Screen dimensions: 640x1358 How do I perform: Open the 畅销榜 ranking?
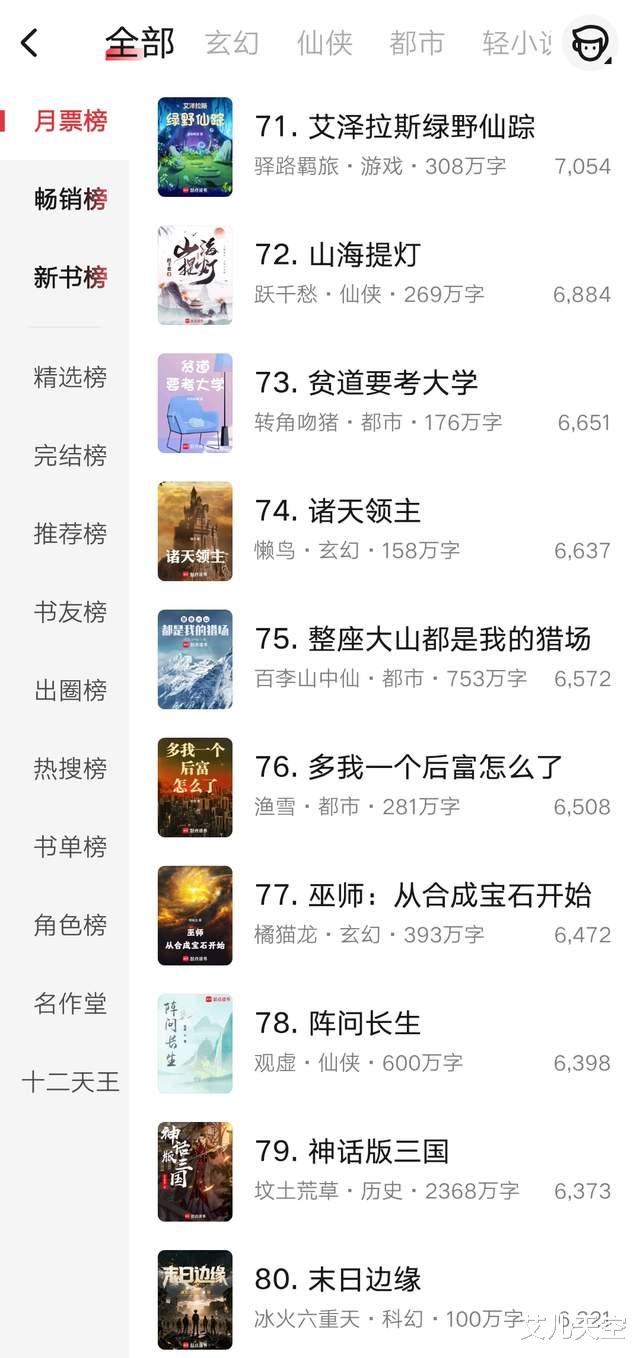click(70, 199)
